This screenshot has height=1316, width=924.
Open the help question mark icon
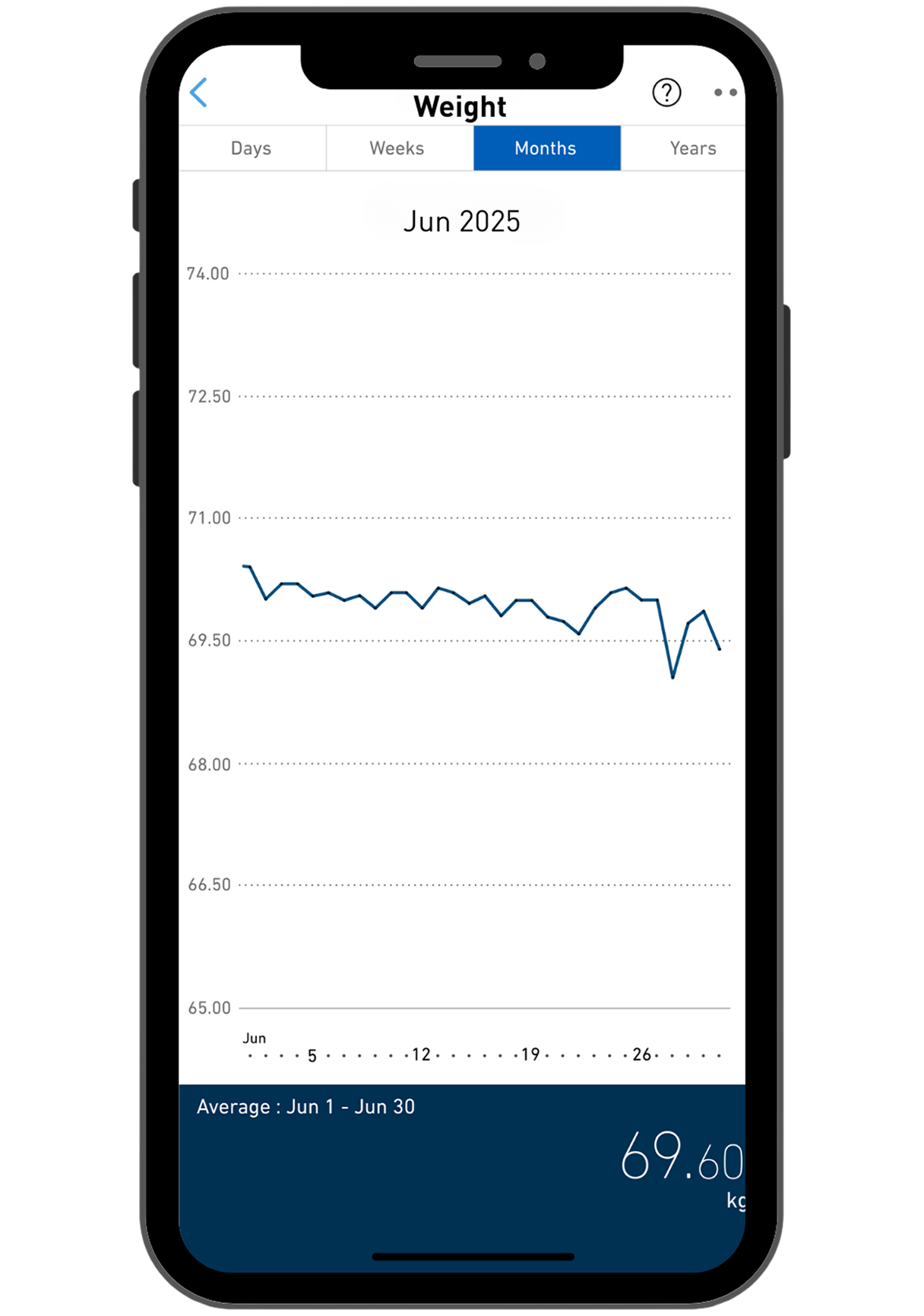click(666, 93)
